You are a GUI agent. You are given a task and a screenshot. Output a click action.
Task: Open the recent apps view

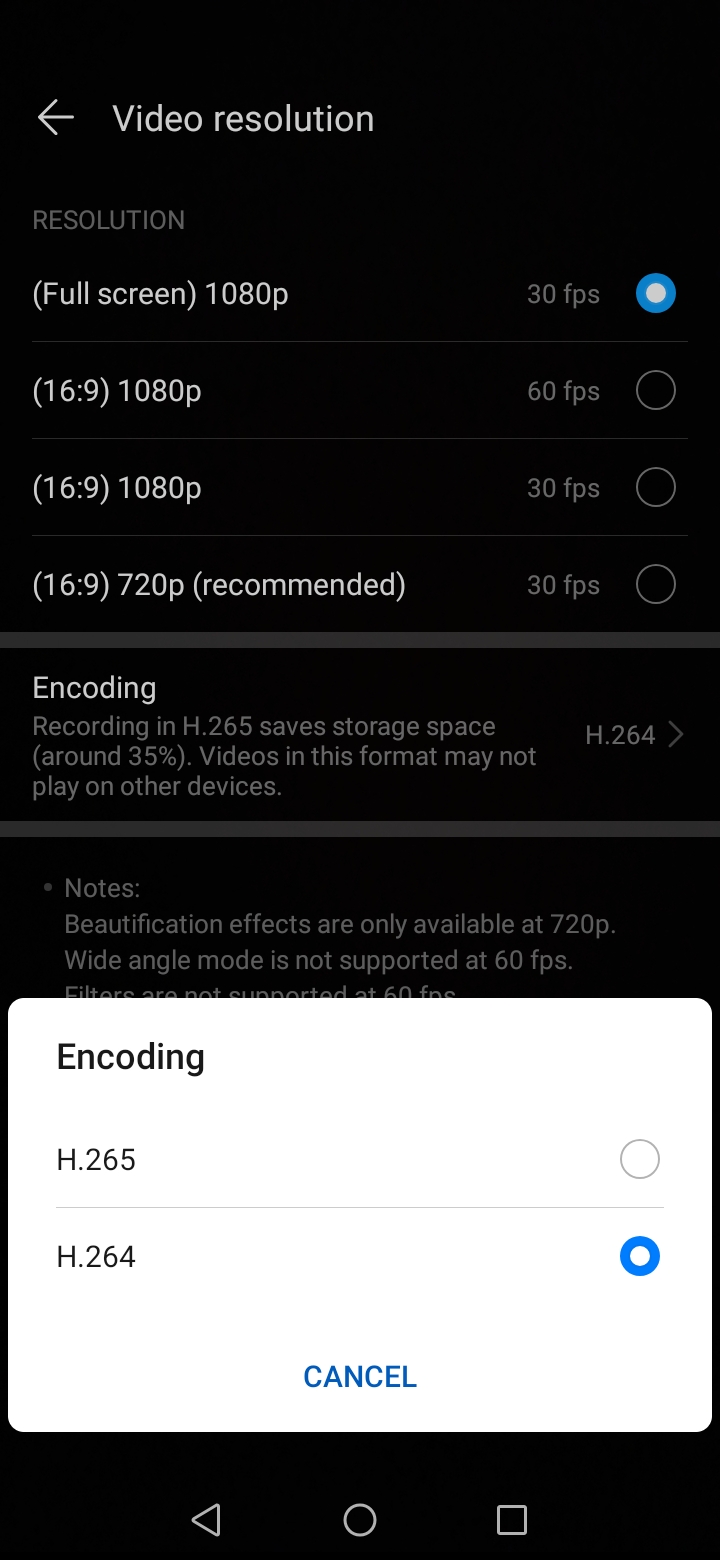coord(512,1520)
